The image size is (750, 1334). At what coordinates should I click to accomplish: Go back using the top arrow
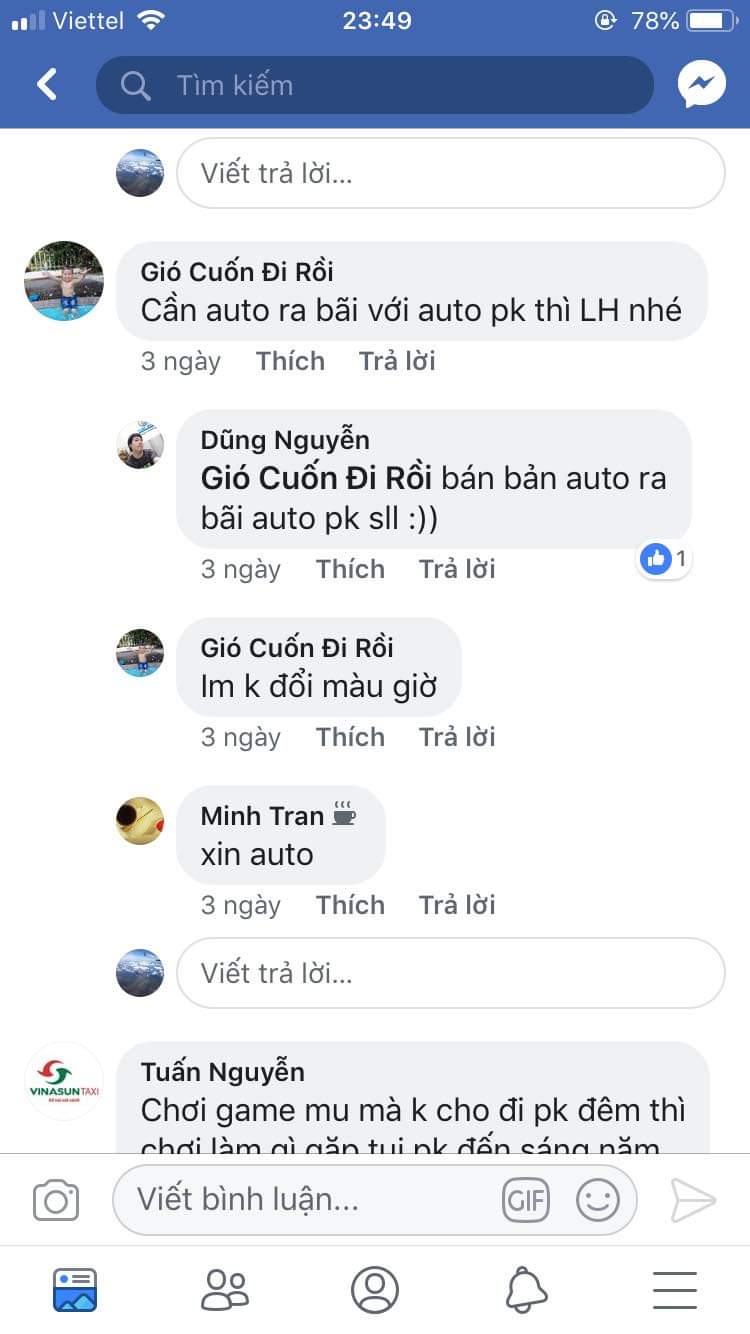tap(47, 85)
